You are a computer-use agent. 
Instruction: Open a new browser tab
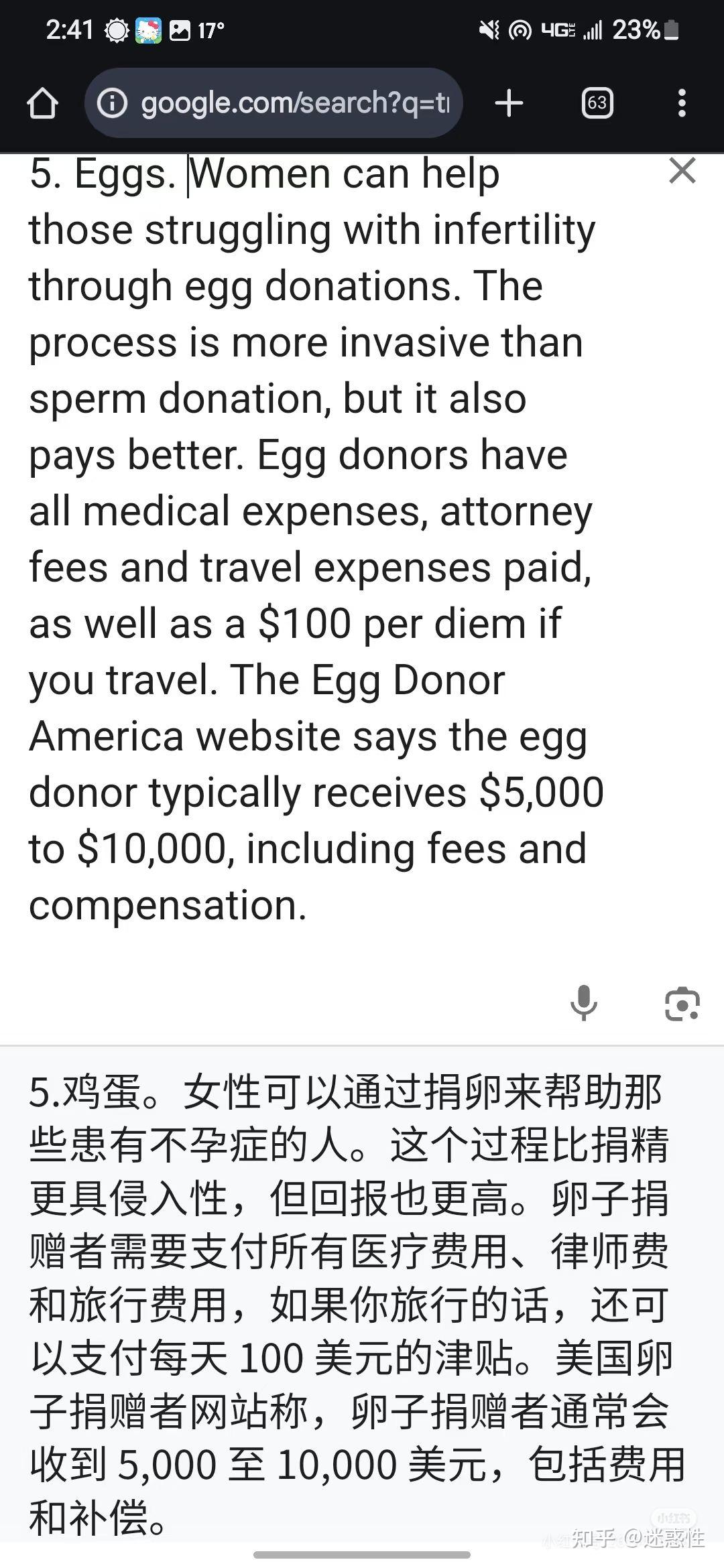point(509,103)
